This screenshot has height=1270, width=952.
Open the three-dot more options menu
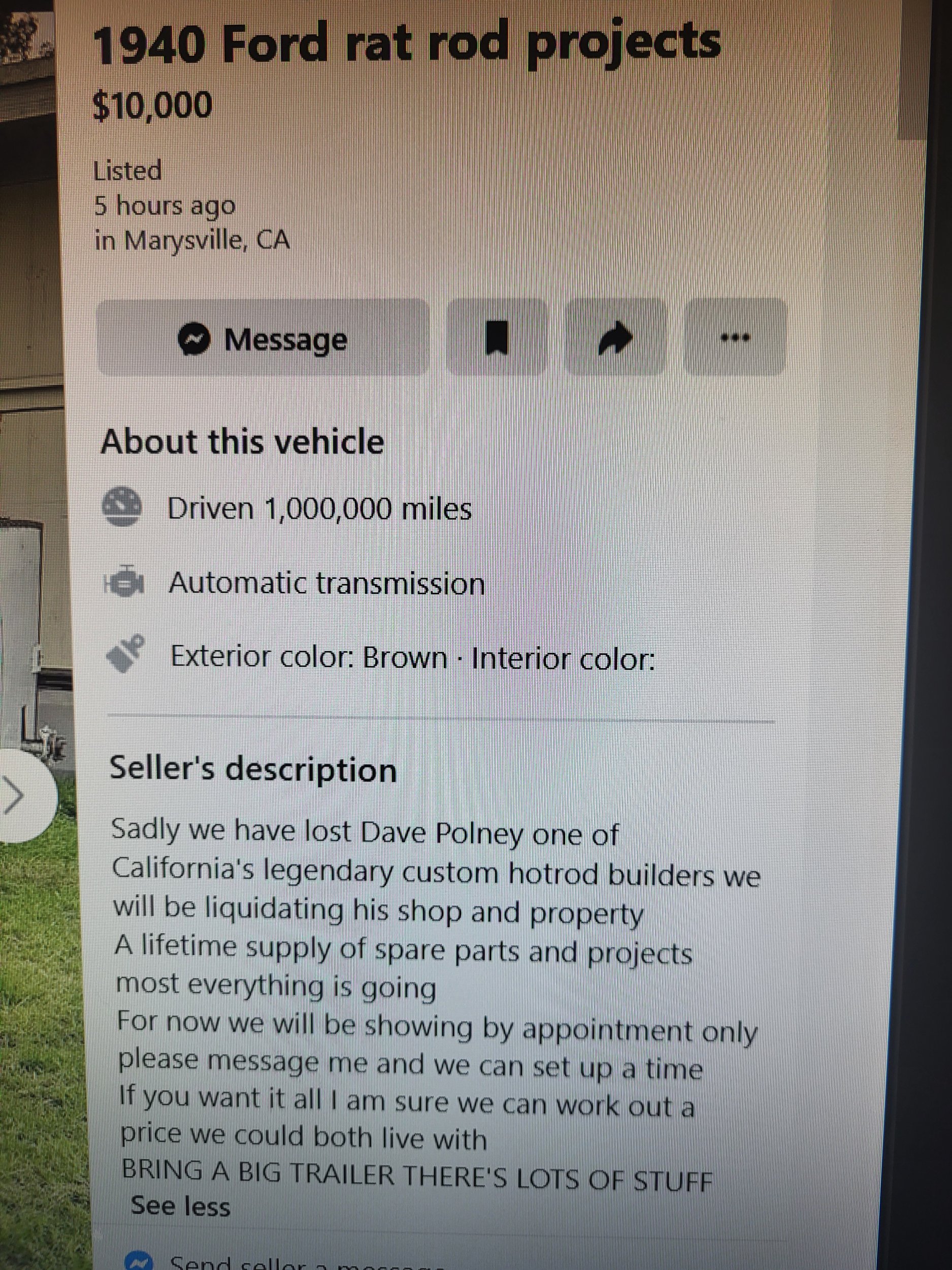click(x=735, y=338)
